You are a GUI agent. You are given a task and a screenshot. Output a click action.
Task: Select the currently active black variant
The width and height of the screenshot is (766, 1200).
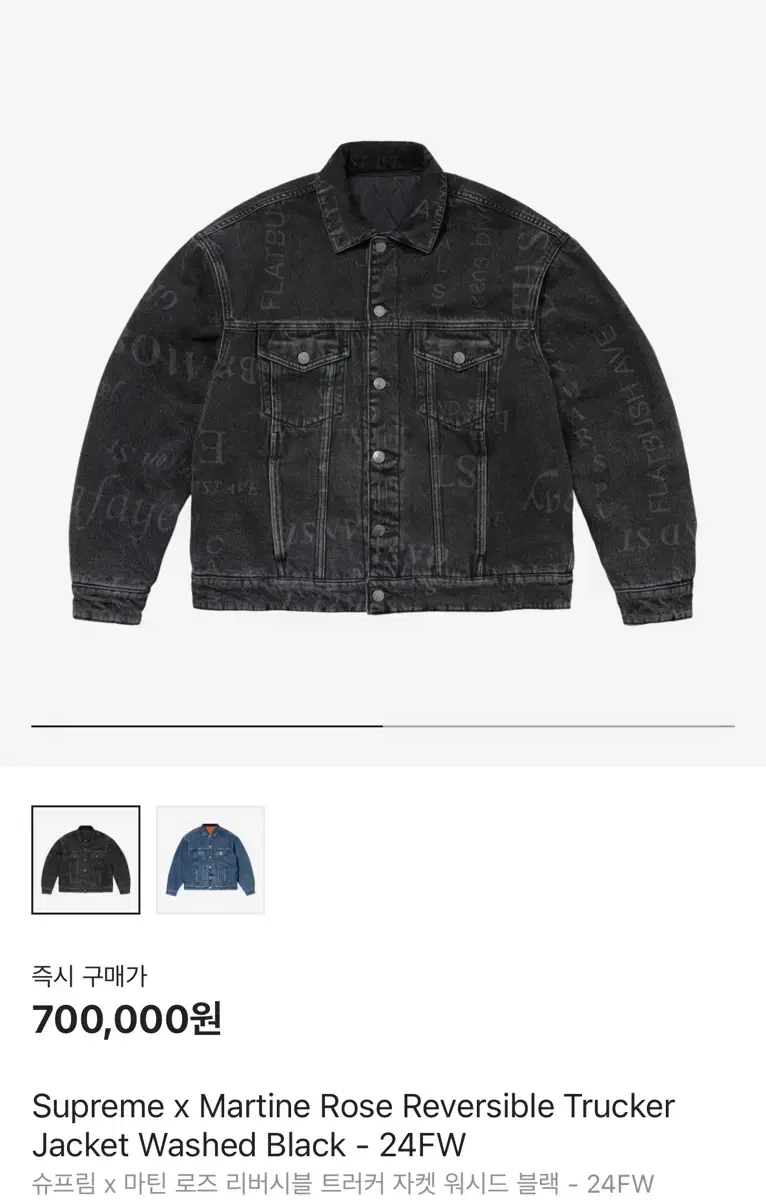(84, 859)
